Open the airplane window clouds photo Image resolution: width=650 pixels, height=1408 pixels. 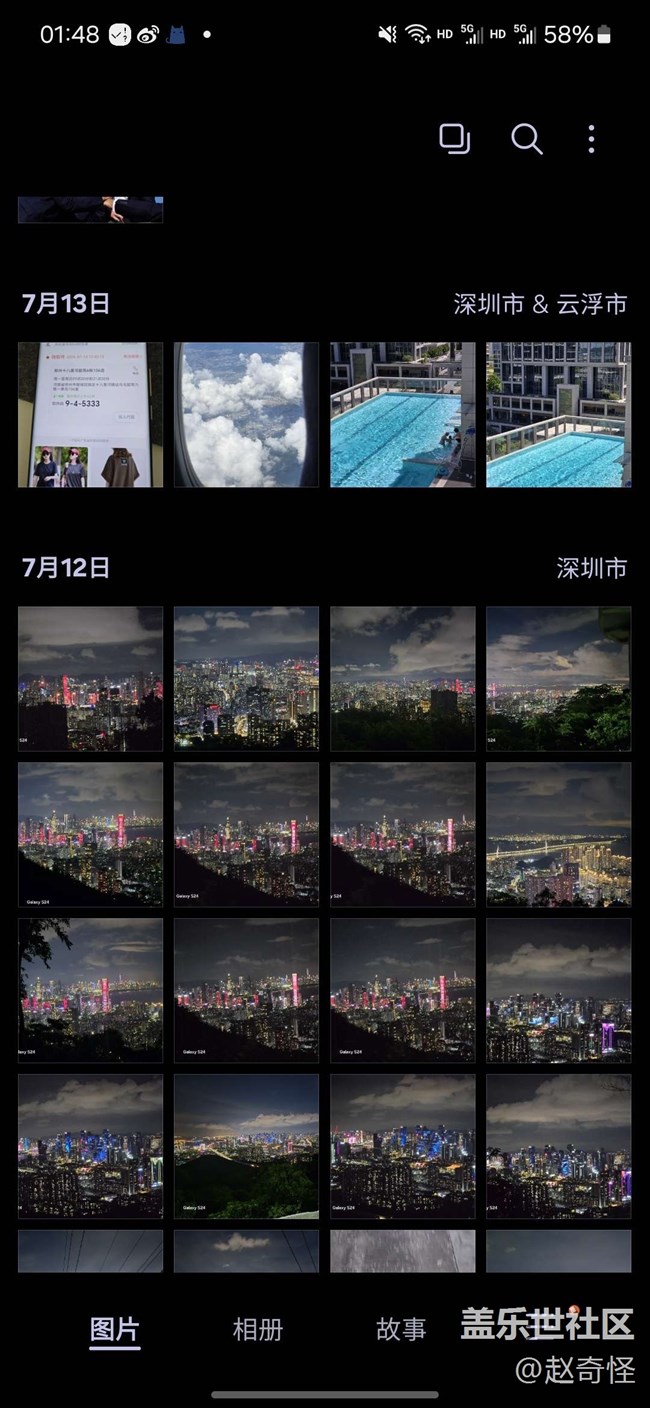point(246,415)
